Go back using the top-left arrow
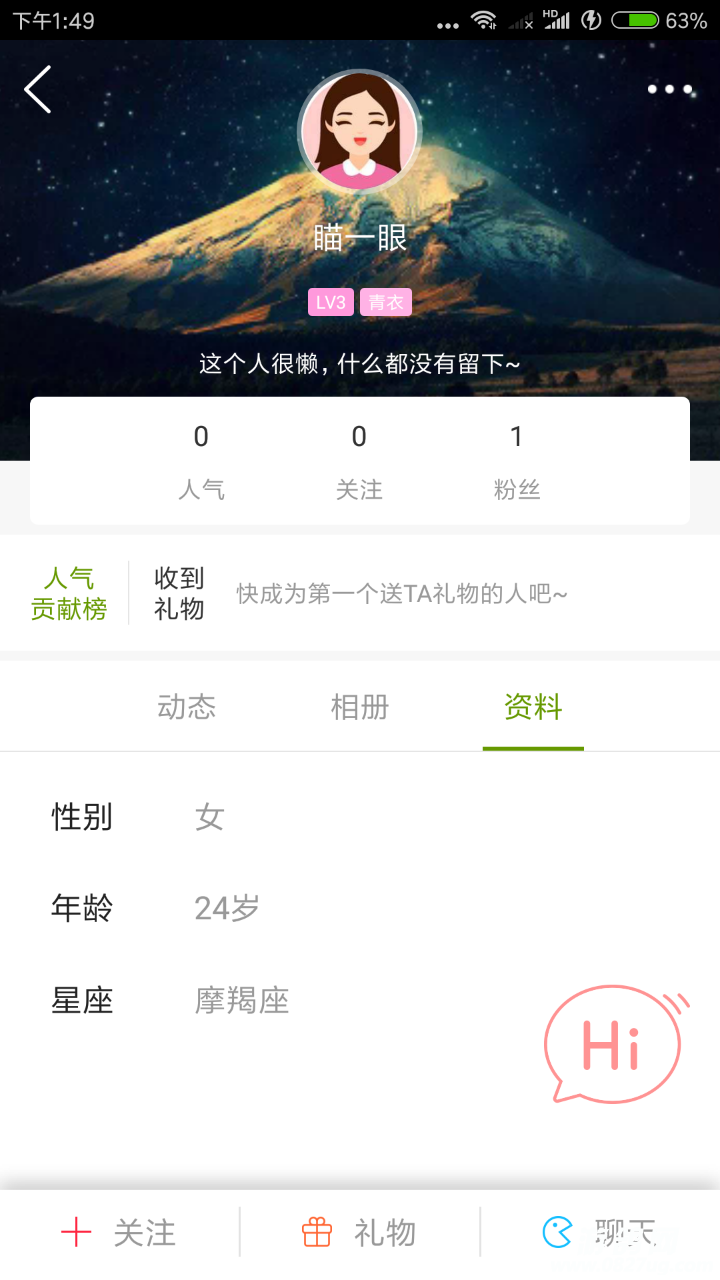 click(38, 90)
